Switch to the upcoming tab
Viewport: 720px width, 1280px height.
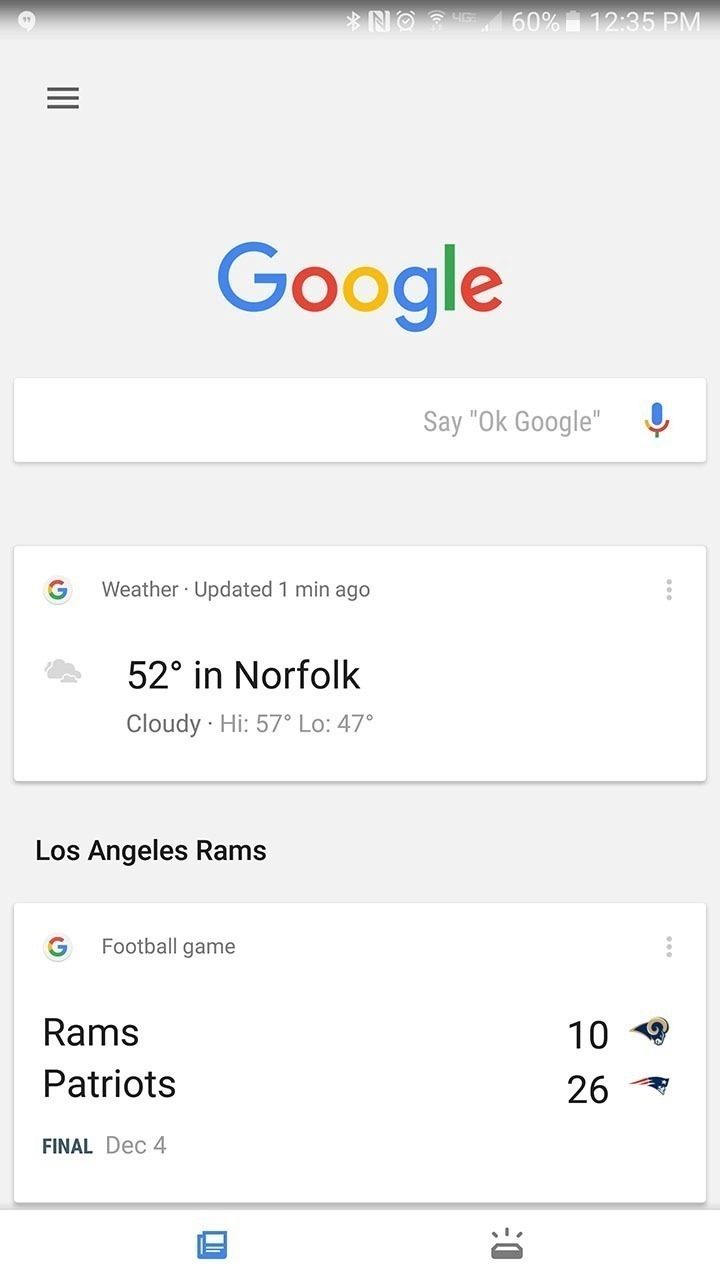point(507,1244)
